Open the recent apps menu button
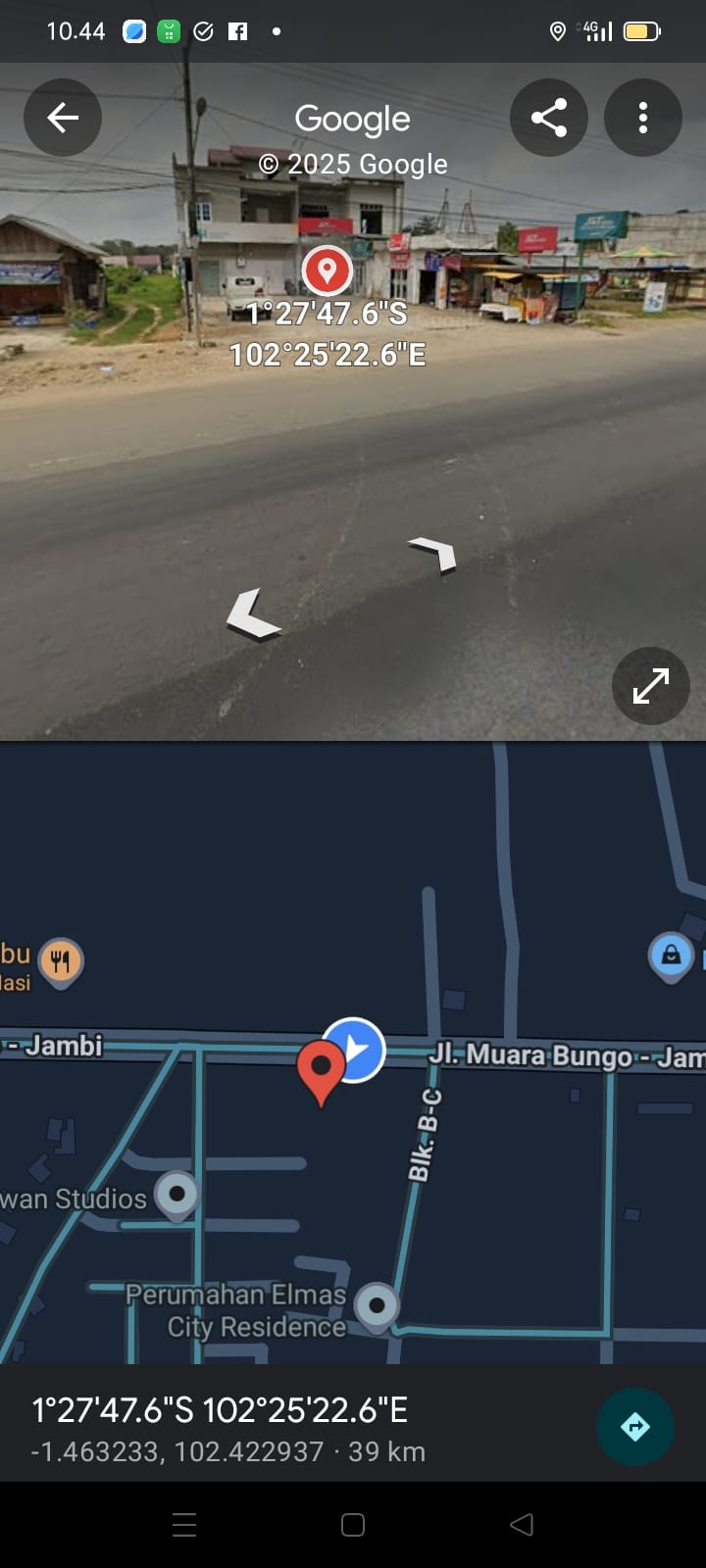 click(184, 1525)
